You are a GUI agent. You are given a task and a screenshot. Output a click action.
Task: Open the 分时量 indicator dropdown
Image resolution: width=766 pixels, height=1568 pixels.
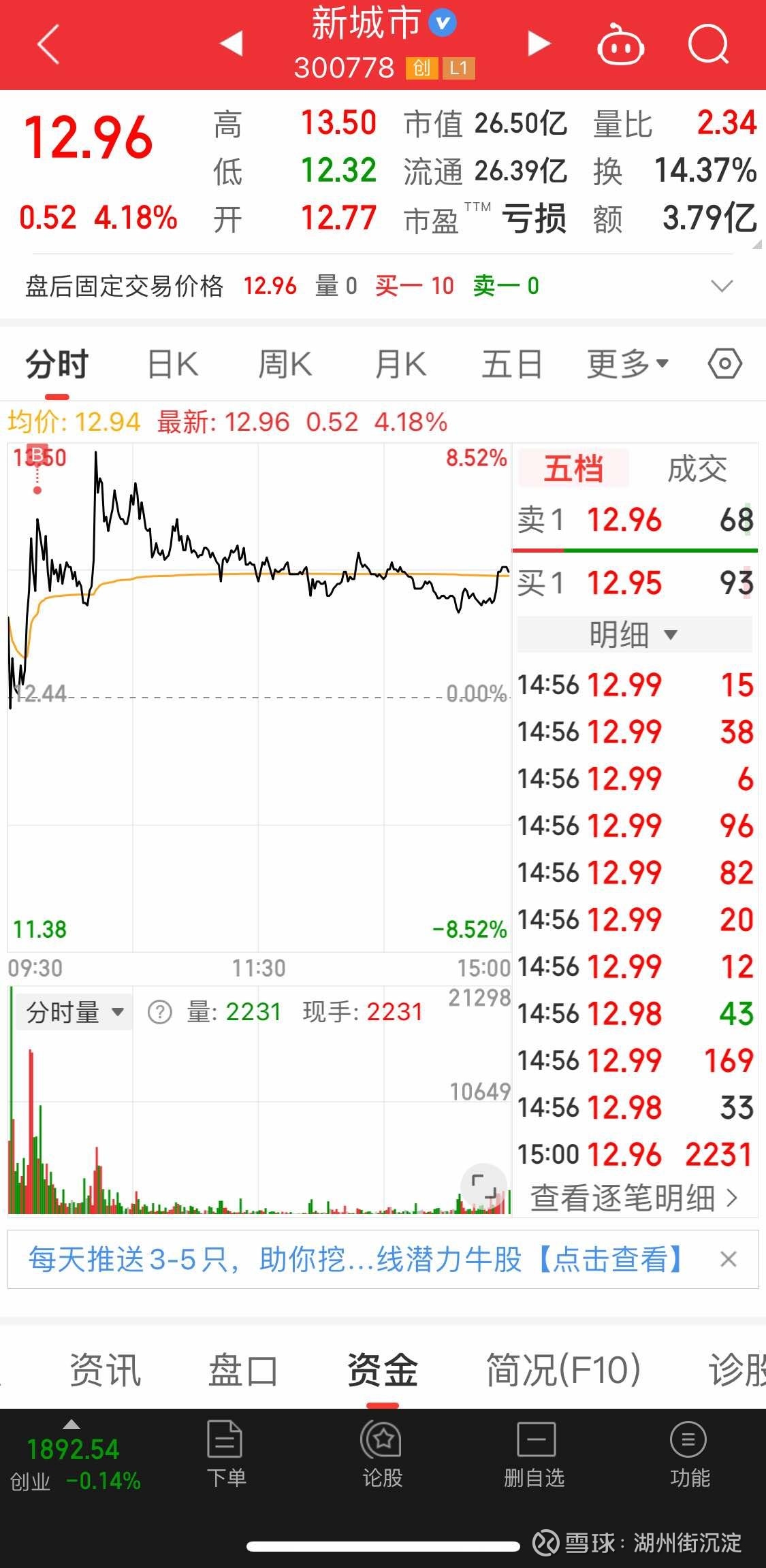(74, 1012)
